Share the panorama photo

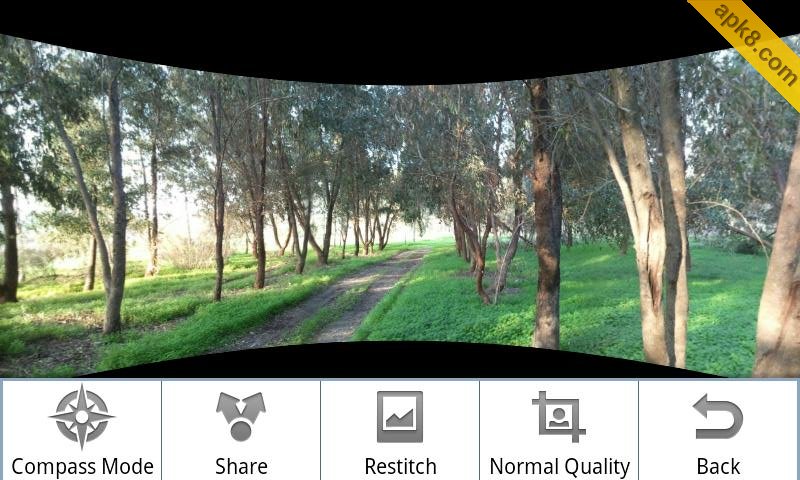point(241,429)
